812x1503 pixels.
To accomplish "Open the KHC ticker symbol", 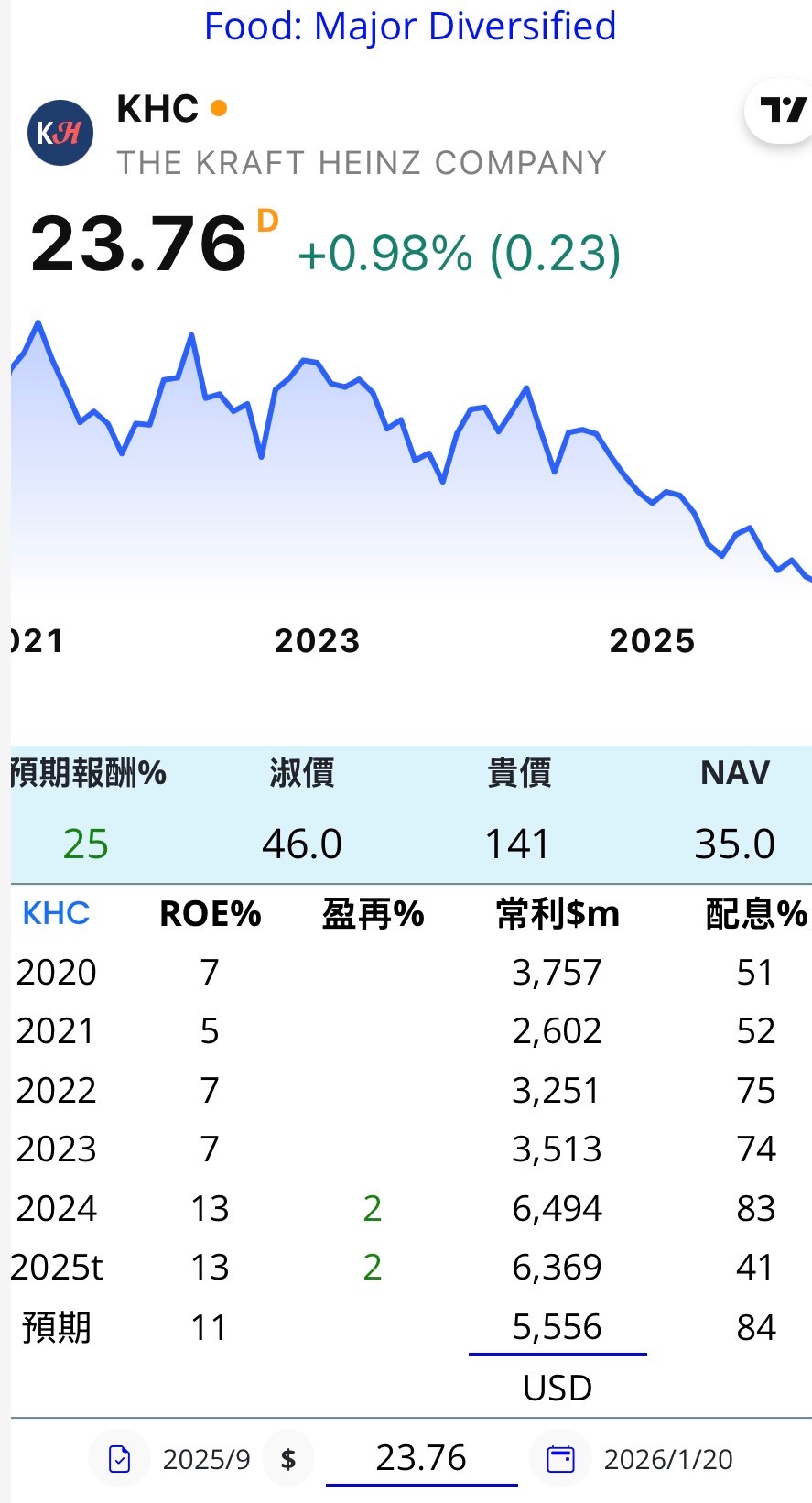I will point(157,109).
